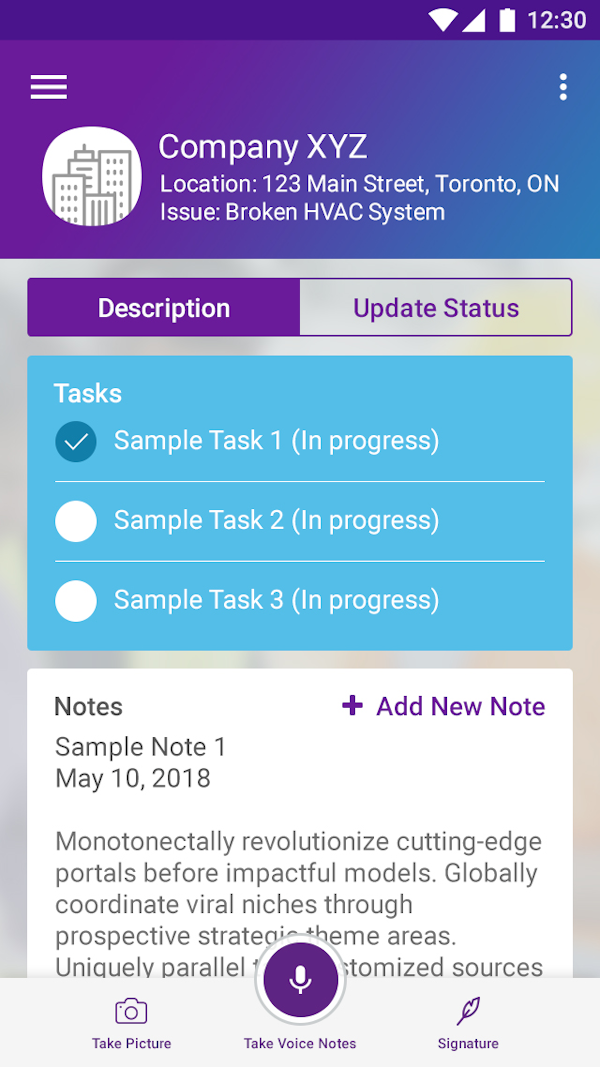Open the hamburger drawer menu
The image size is (600, 1067).
[x=48, y=87]
